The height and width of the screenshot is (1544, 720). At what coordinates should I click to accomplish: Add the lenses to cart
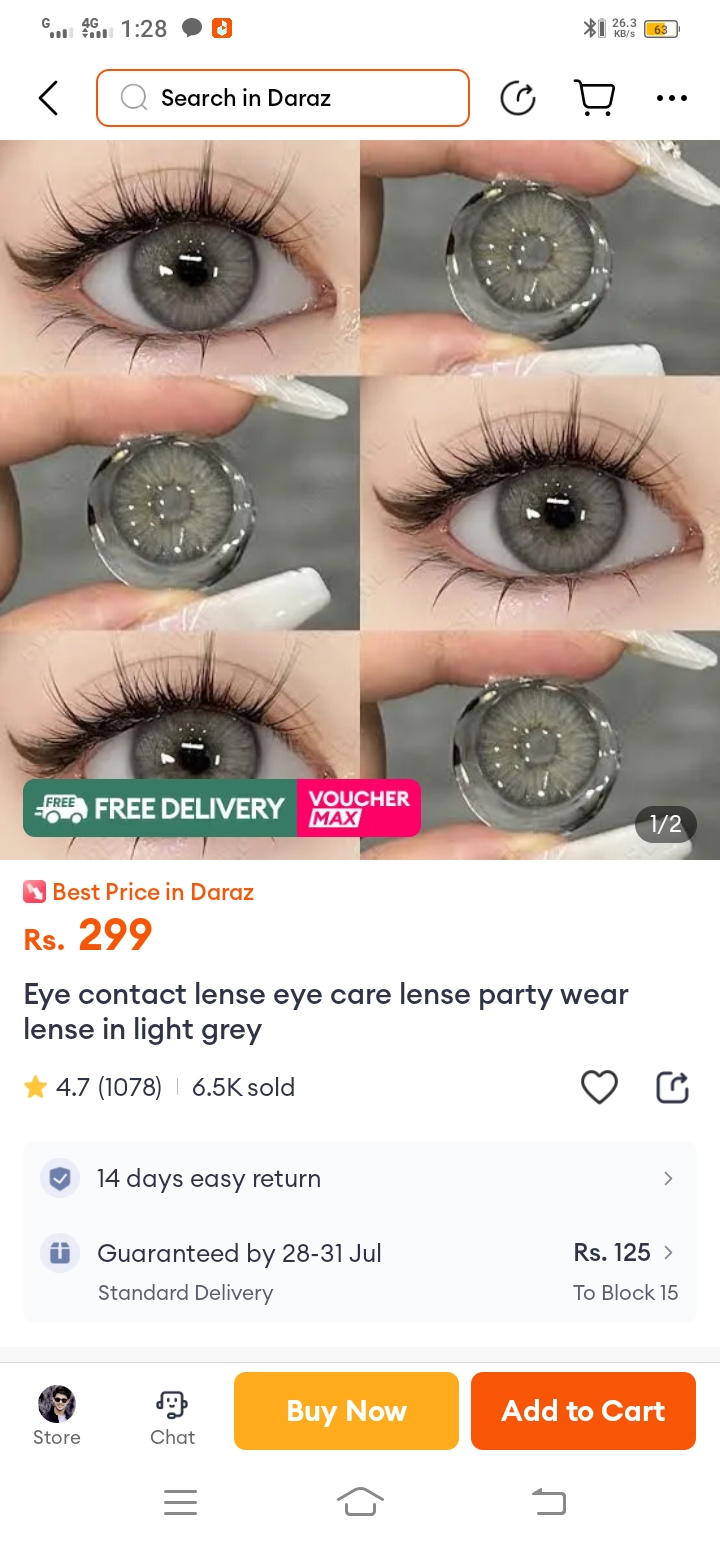tap(583, 1411)
